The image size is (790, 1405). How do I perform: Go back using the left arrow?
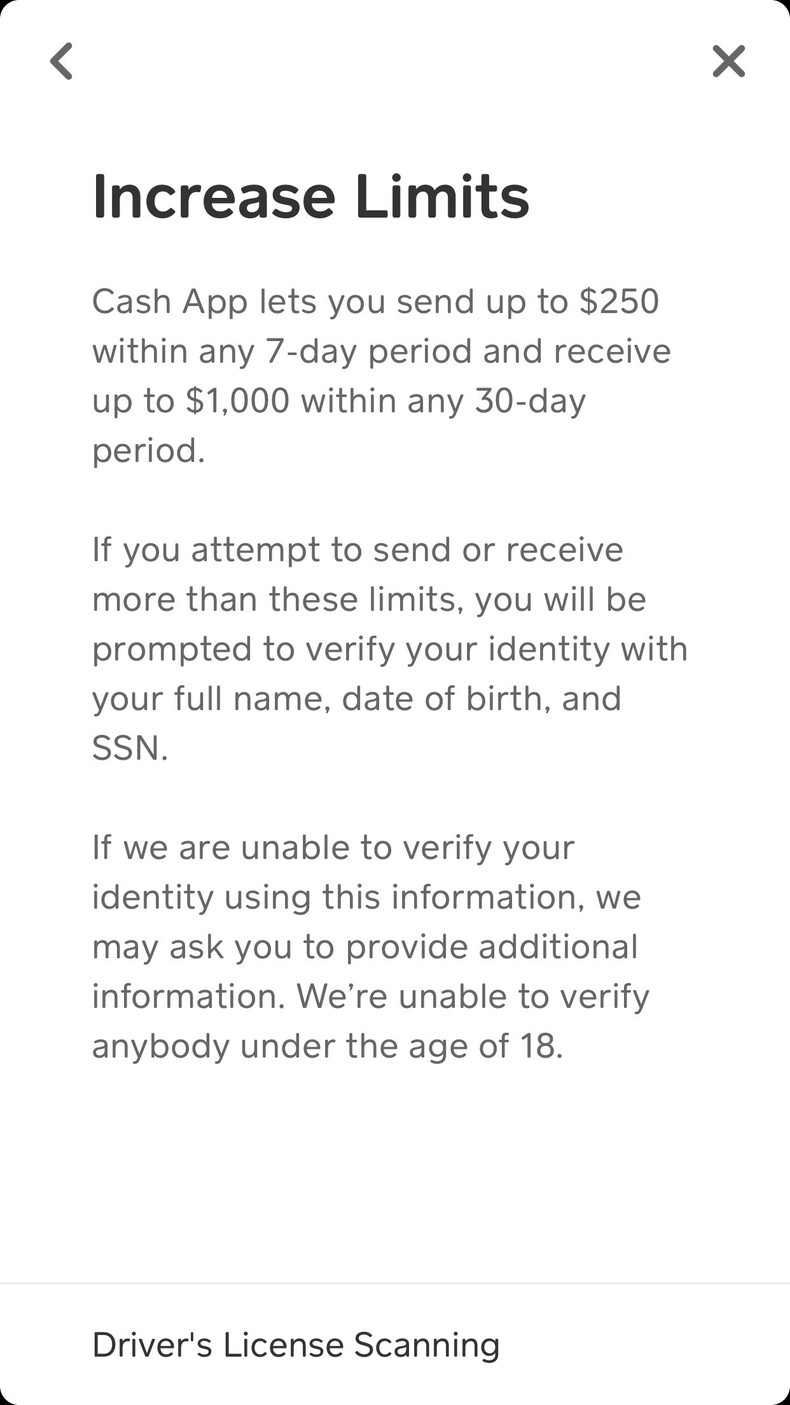point(62,61)
